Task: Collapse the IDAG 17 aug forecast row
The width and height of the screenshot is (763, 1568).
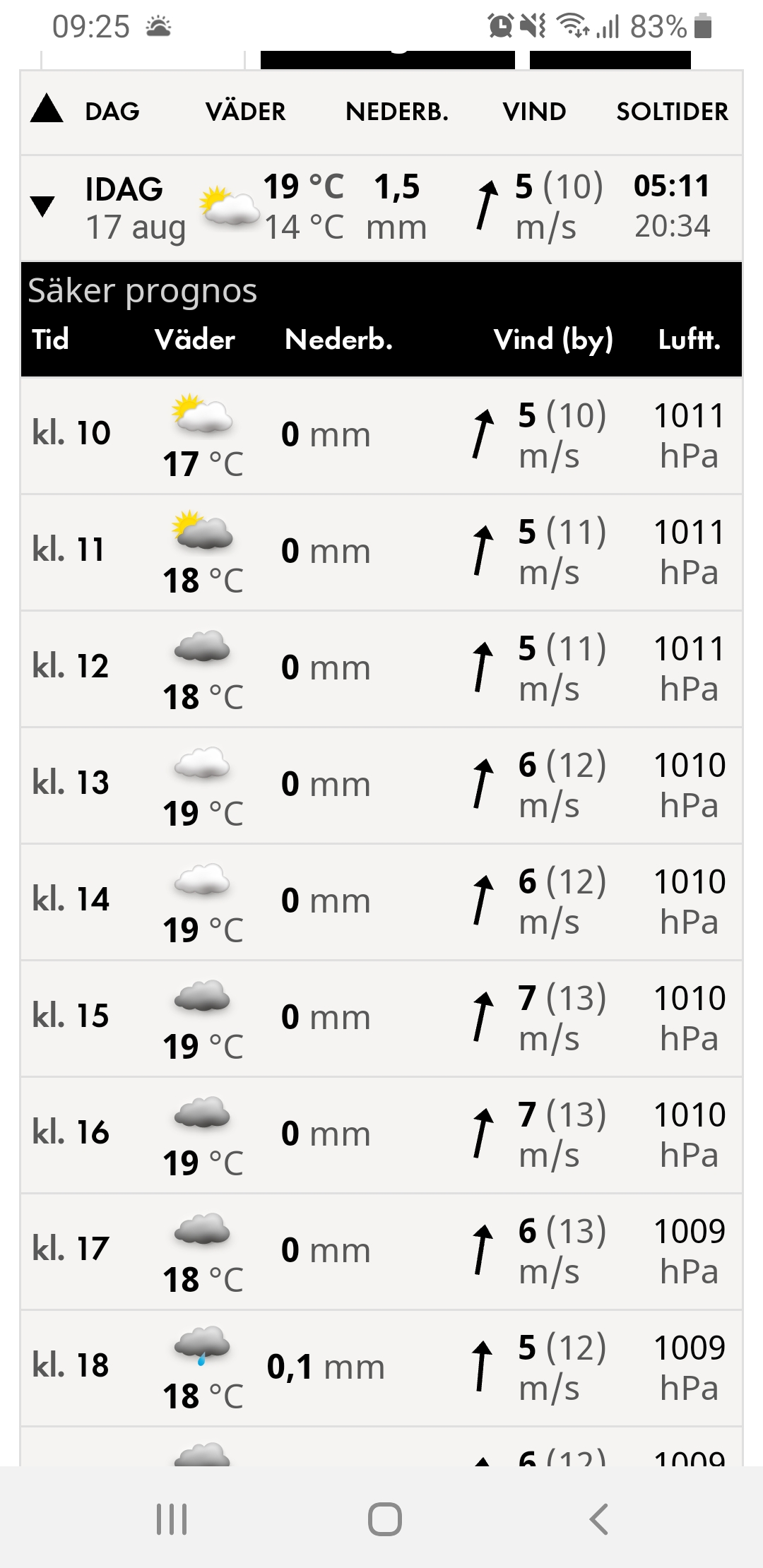Action: tap(43, 206)
